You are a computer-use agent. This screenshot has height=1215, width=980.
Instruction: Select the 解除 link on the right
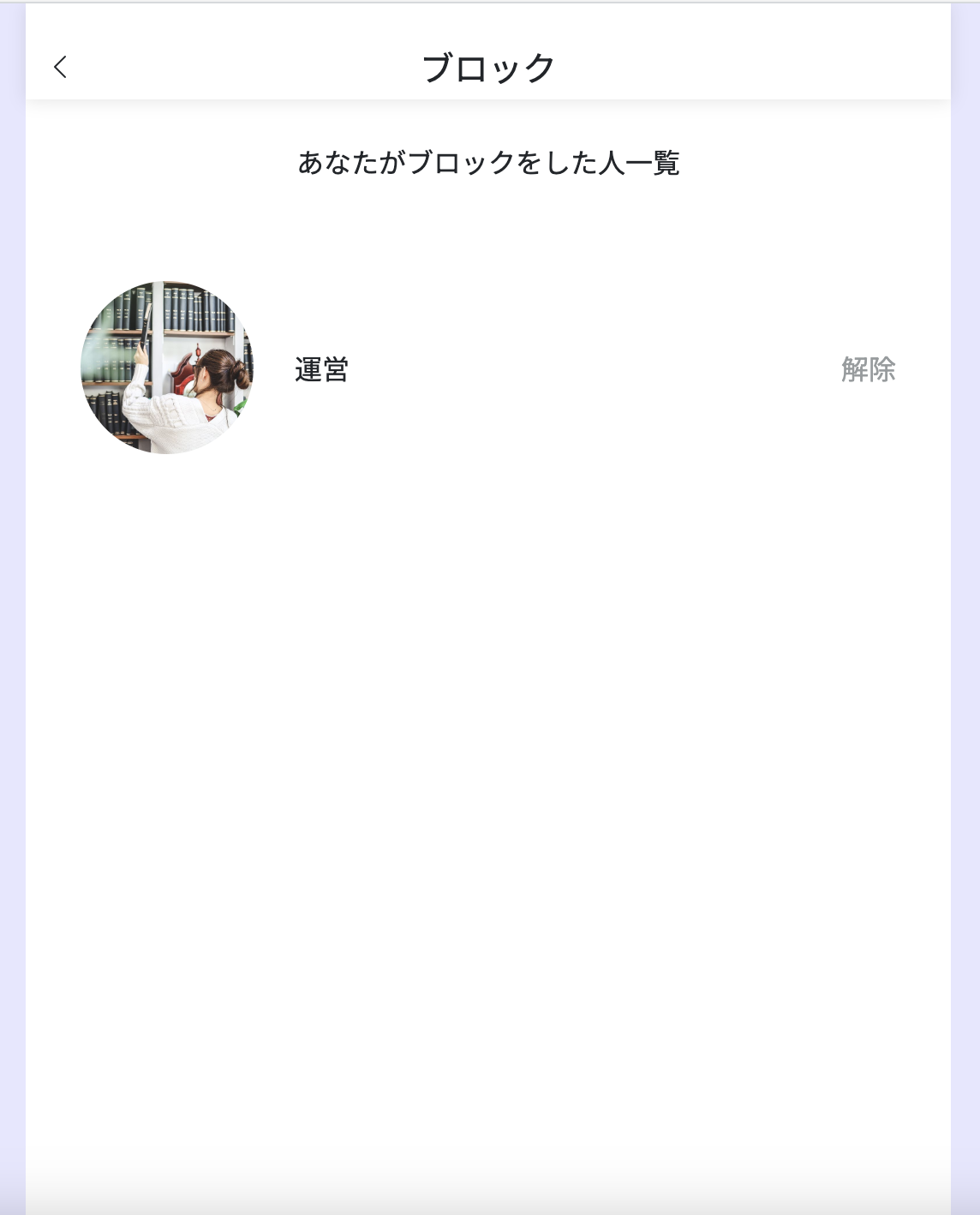(x=869, y=370)
